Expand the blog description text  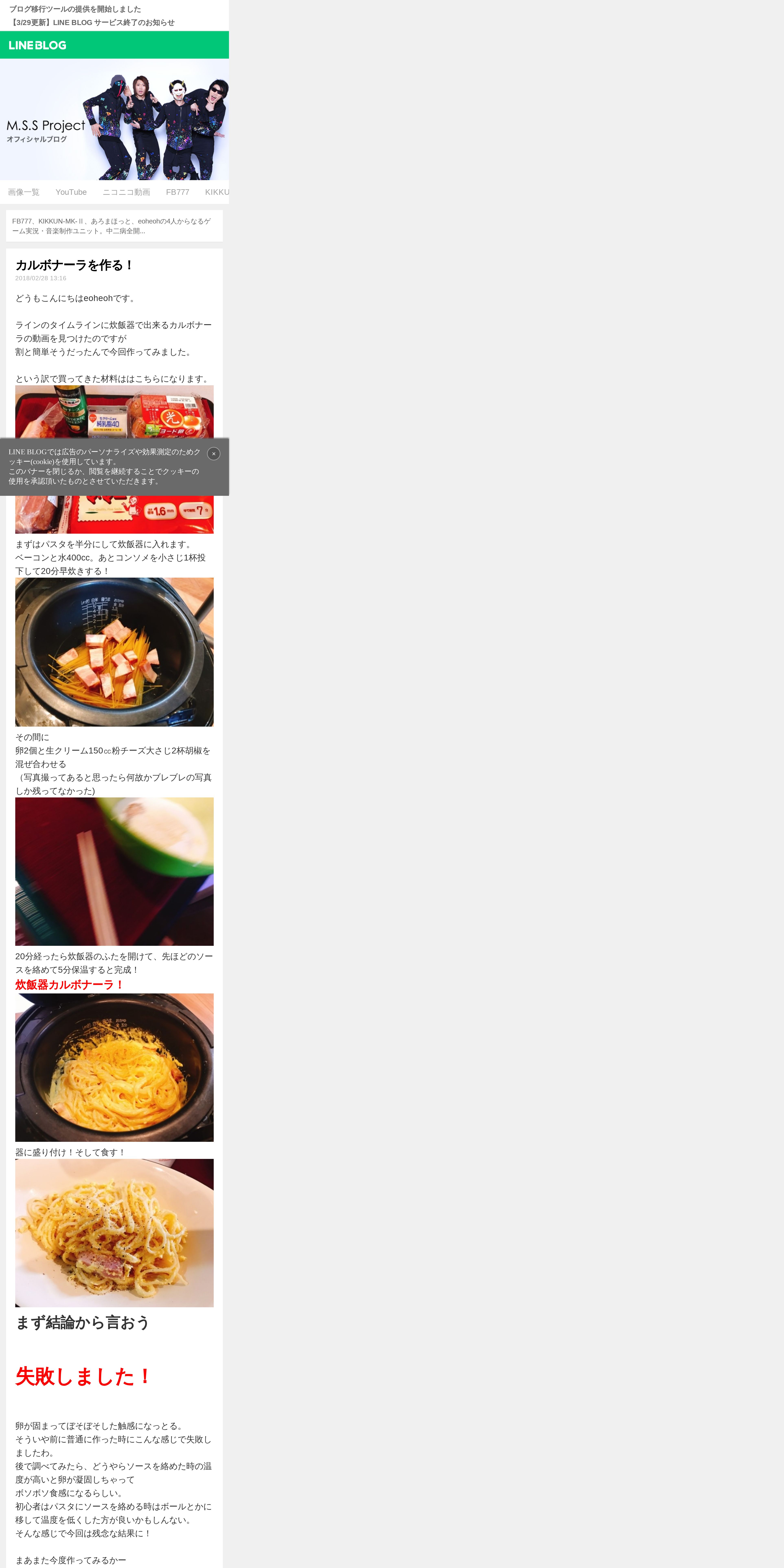click(114, 226)
